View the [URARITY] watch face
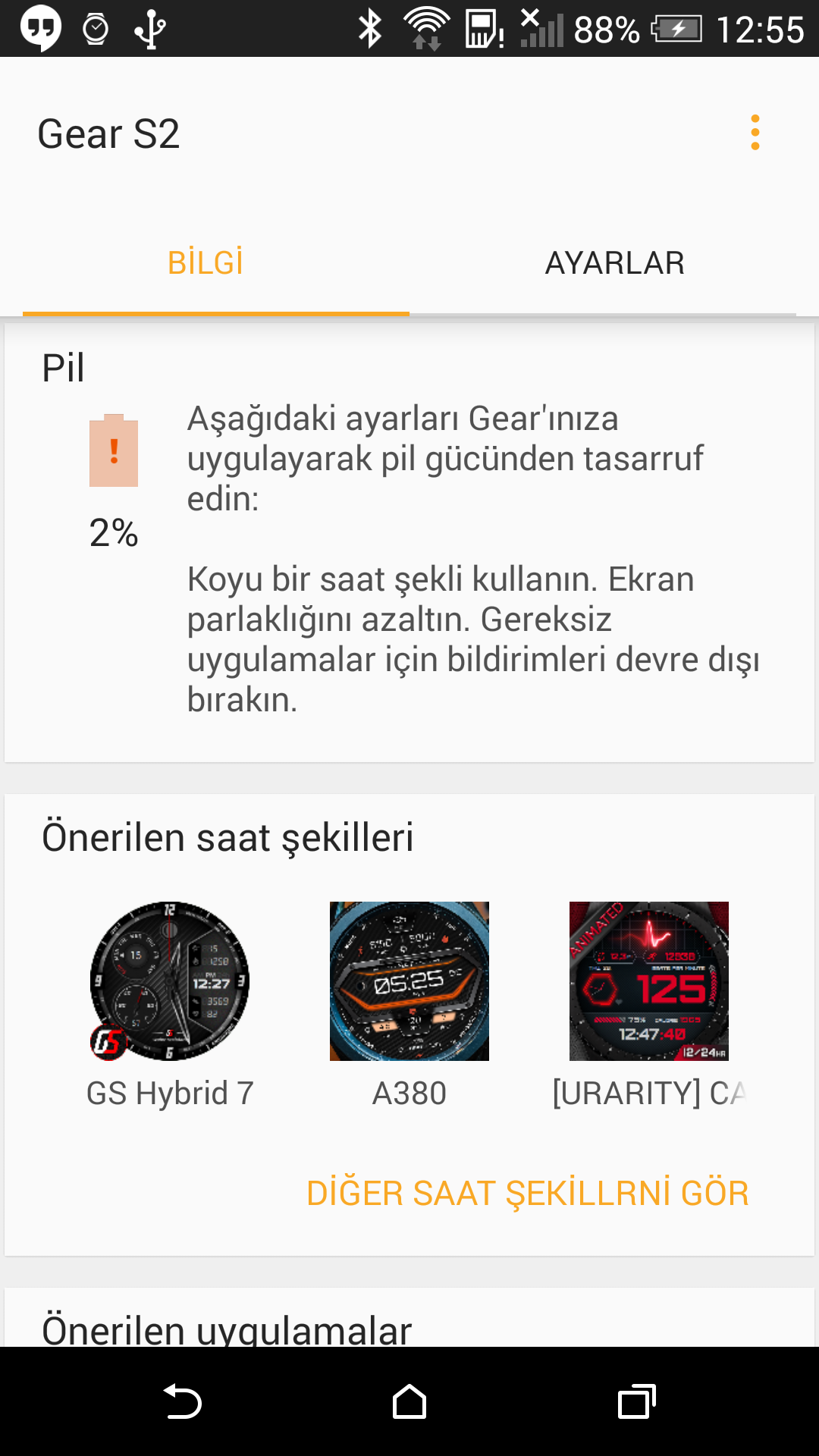The image size is (819, 1456). pyautogui.click(x=649, y=981)
